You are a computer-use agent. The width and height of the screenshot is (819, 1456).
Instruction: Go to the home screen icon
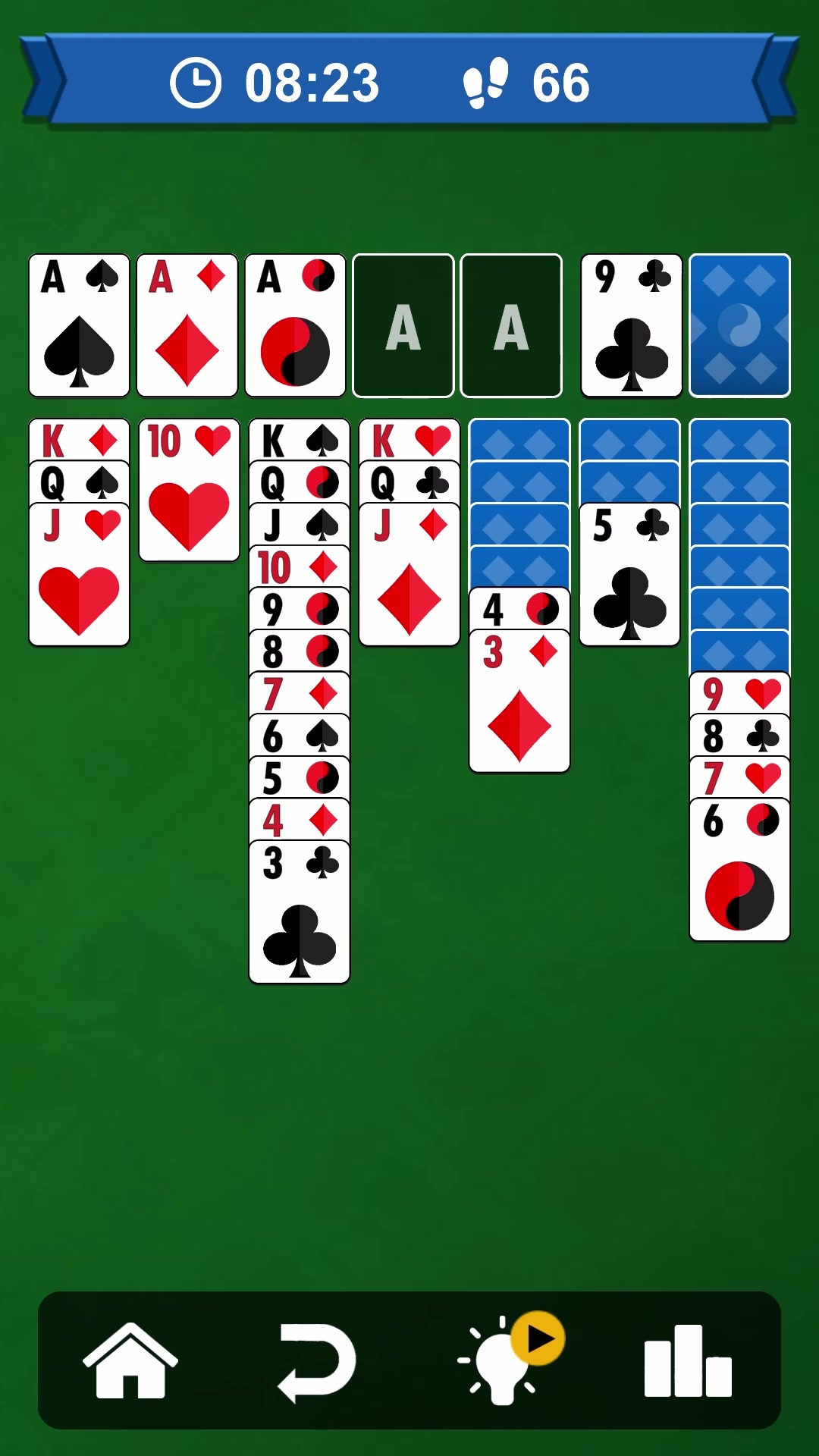click(x=130, y=1360)
